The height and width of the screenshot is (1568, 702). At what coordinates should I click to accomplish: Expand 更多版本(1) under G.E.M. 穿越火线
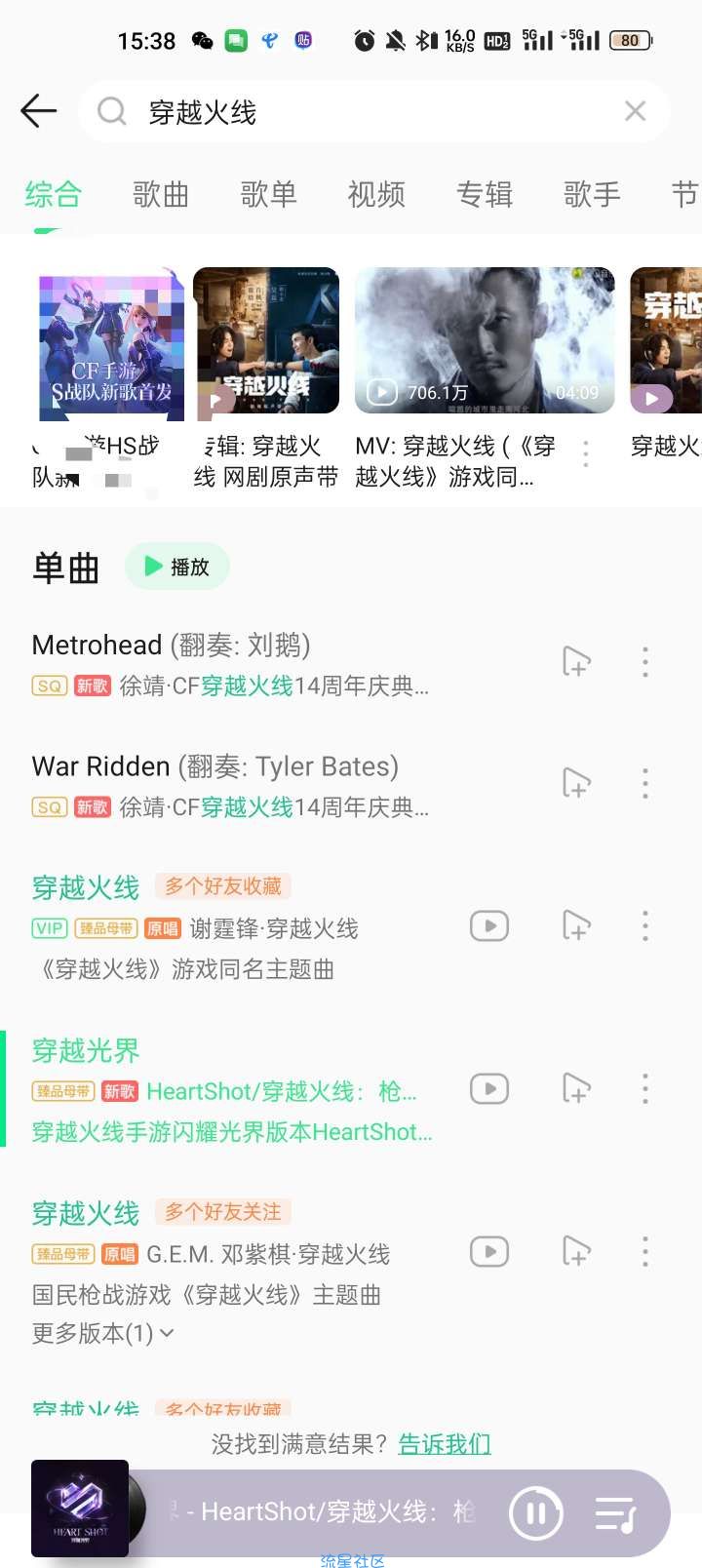103,1333
